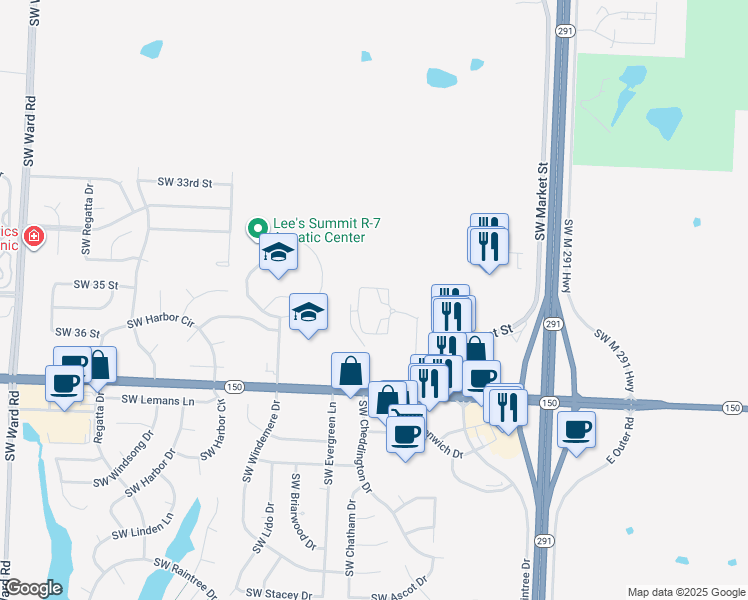Image resolution: width=748 pixels, height=600 pixels.
Task: Open the school marker above SW Windemere Dr
Action: [308, 315]
